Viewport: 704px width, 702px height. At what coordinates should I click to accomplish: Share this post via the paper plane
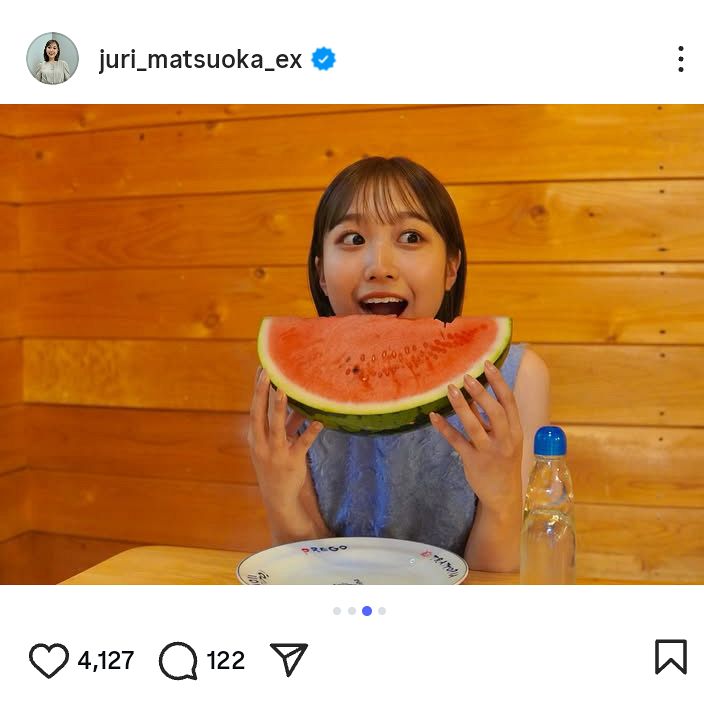[288, 659]
